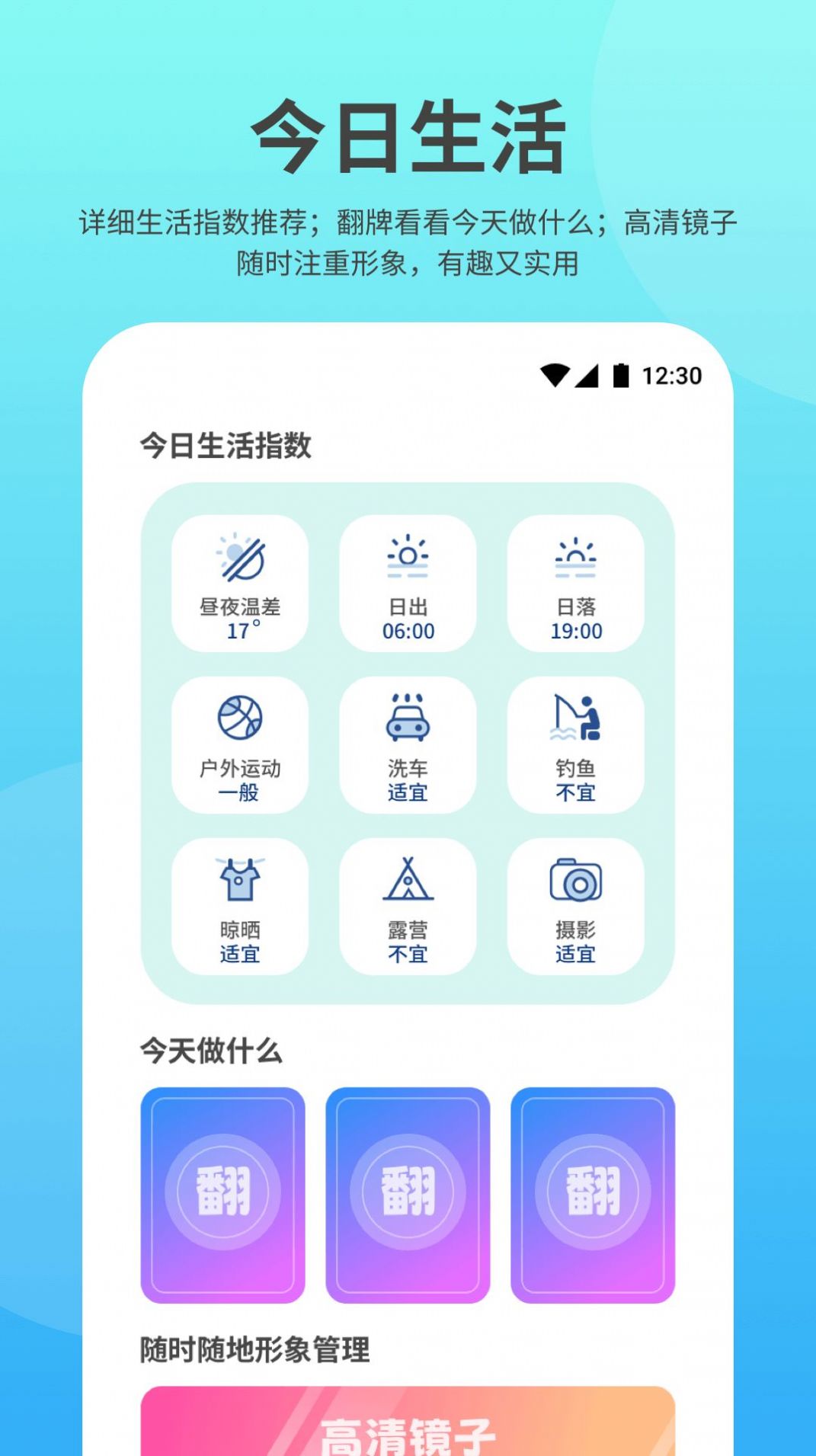Tap the battery indicator in status bar
Screen dimensions: 816x1456
pyautogui.click(x=621, y=373)
